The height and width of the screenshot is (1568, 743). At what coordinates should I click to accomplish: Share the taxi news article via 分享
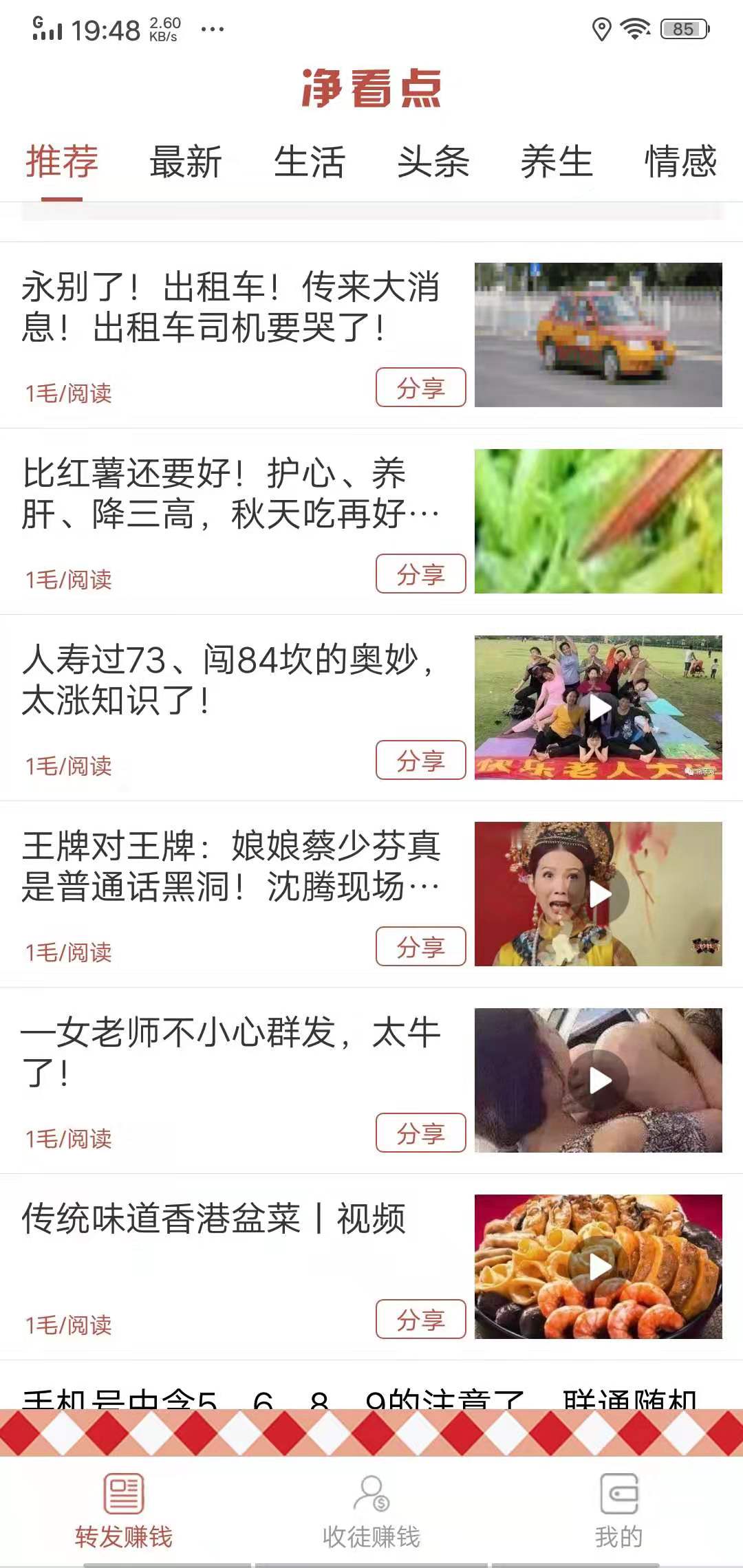421,386
